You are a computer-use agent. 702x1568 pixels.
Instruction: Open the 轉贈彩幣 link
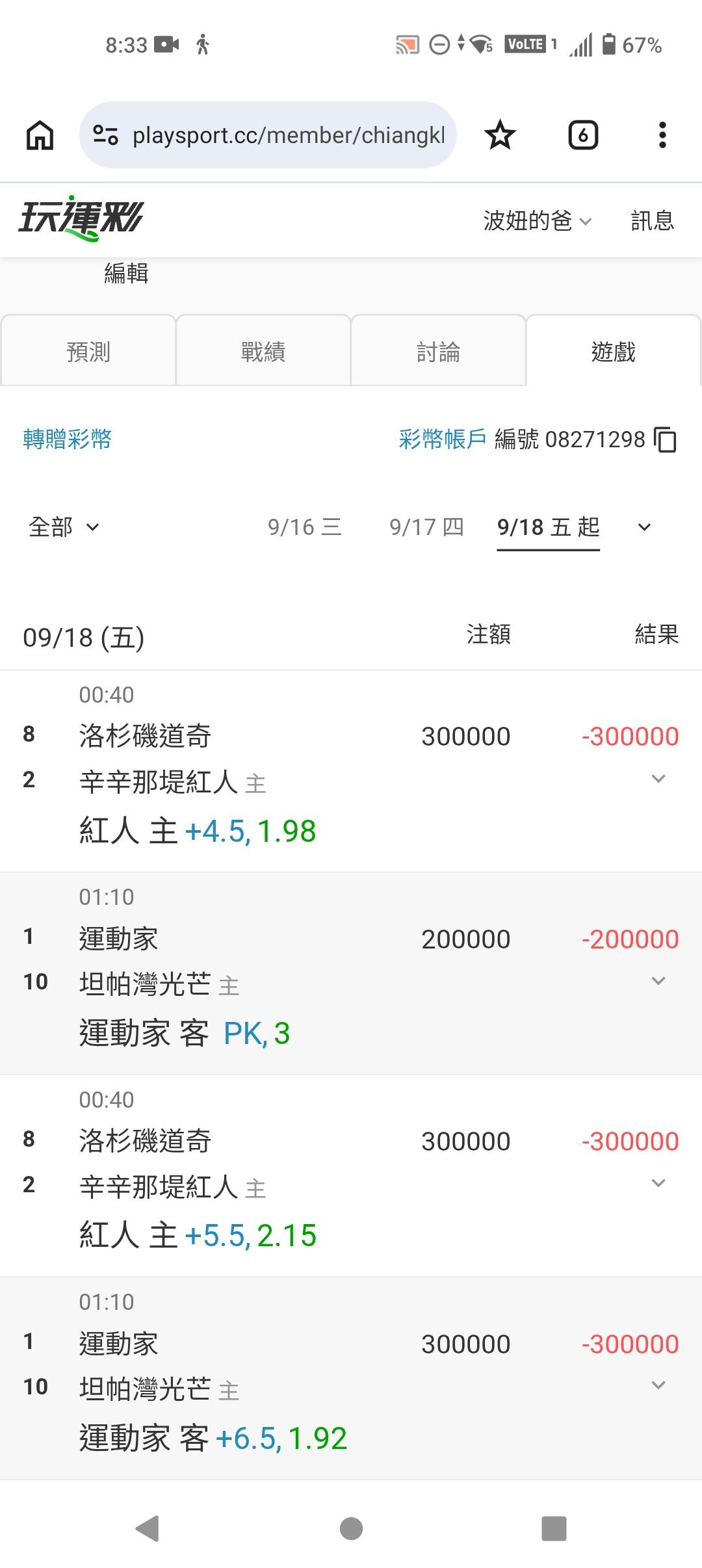click(68, 439)
